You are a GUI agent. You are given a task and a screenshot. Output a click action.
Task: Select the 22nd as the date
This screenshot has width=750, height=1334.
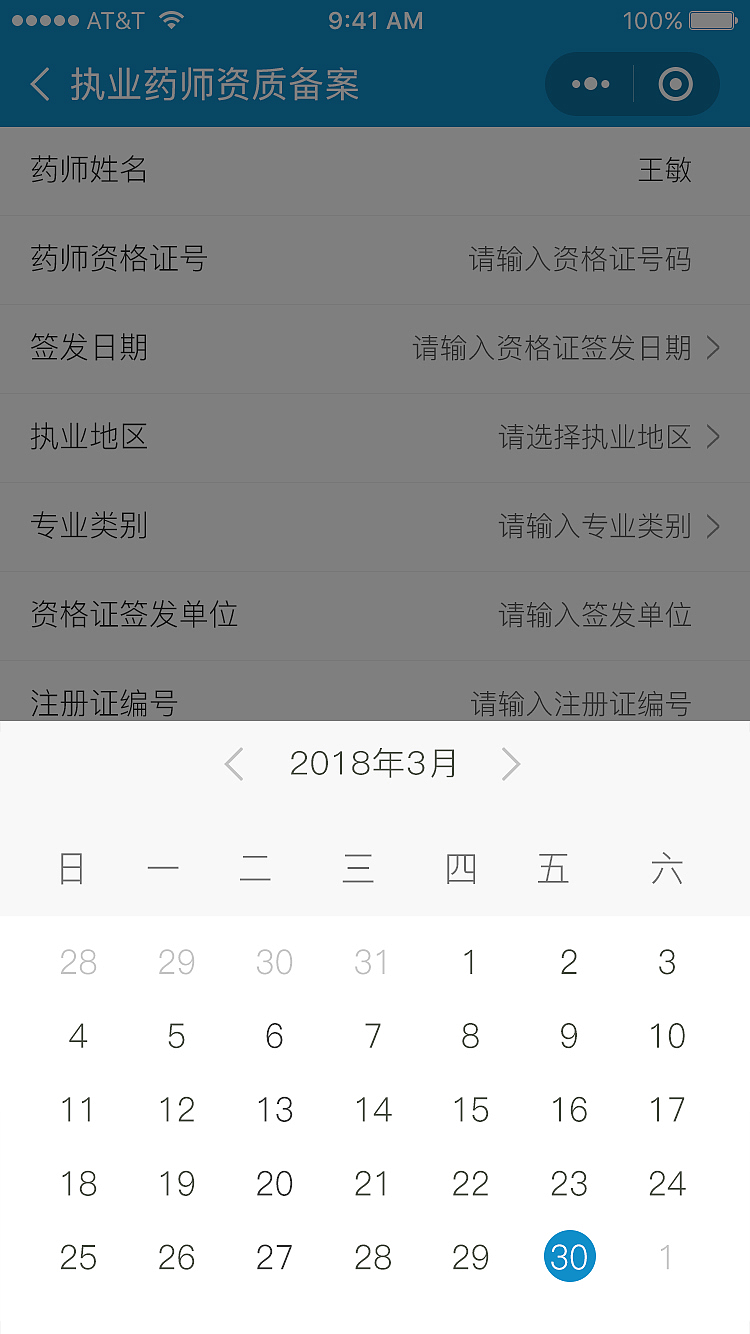470,1183
